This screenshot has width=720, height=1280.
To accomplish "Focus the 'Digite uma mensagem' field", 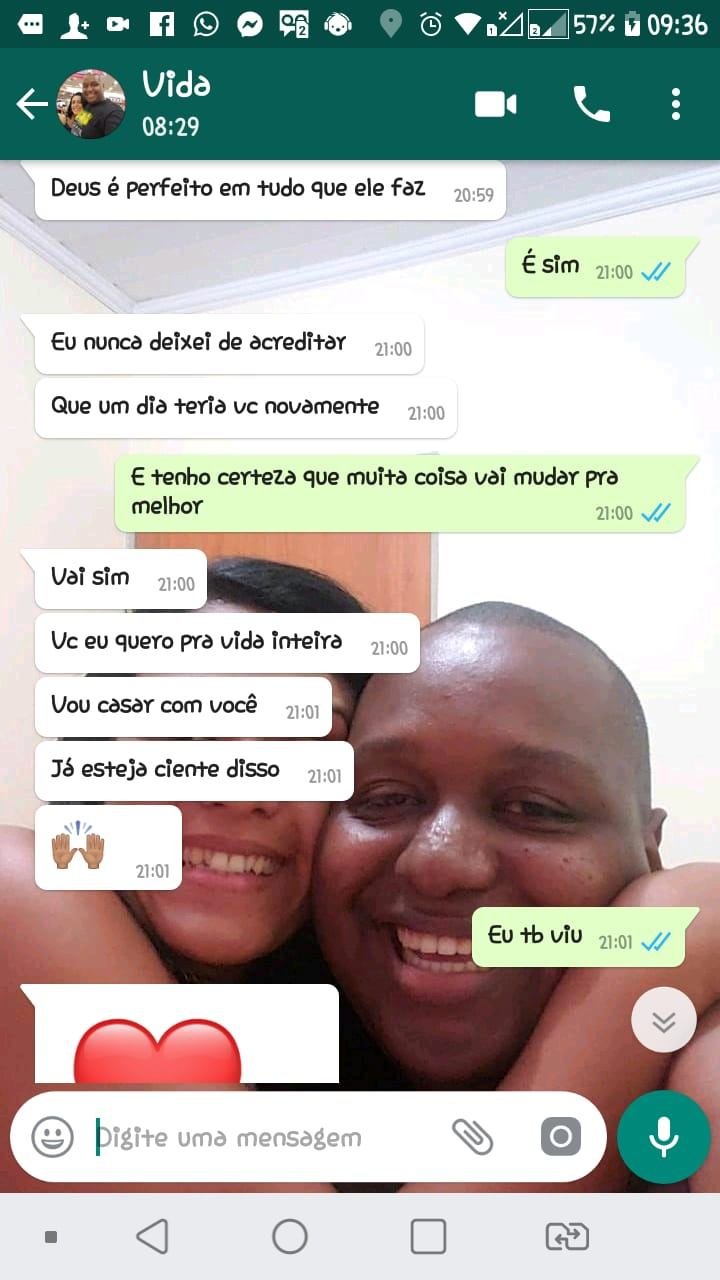I will coord(260,1137).
